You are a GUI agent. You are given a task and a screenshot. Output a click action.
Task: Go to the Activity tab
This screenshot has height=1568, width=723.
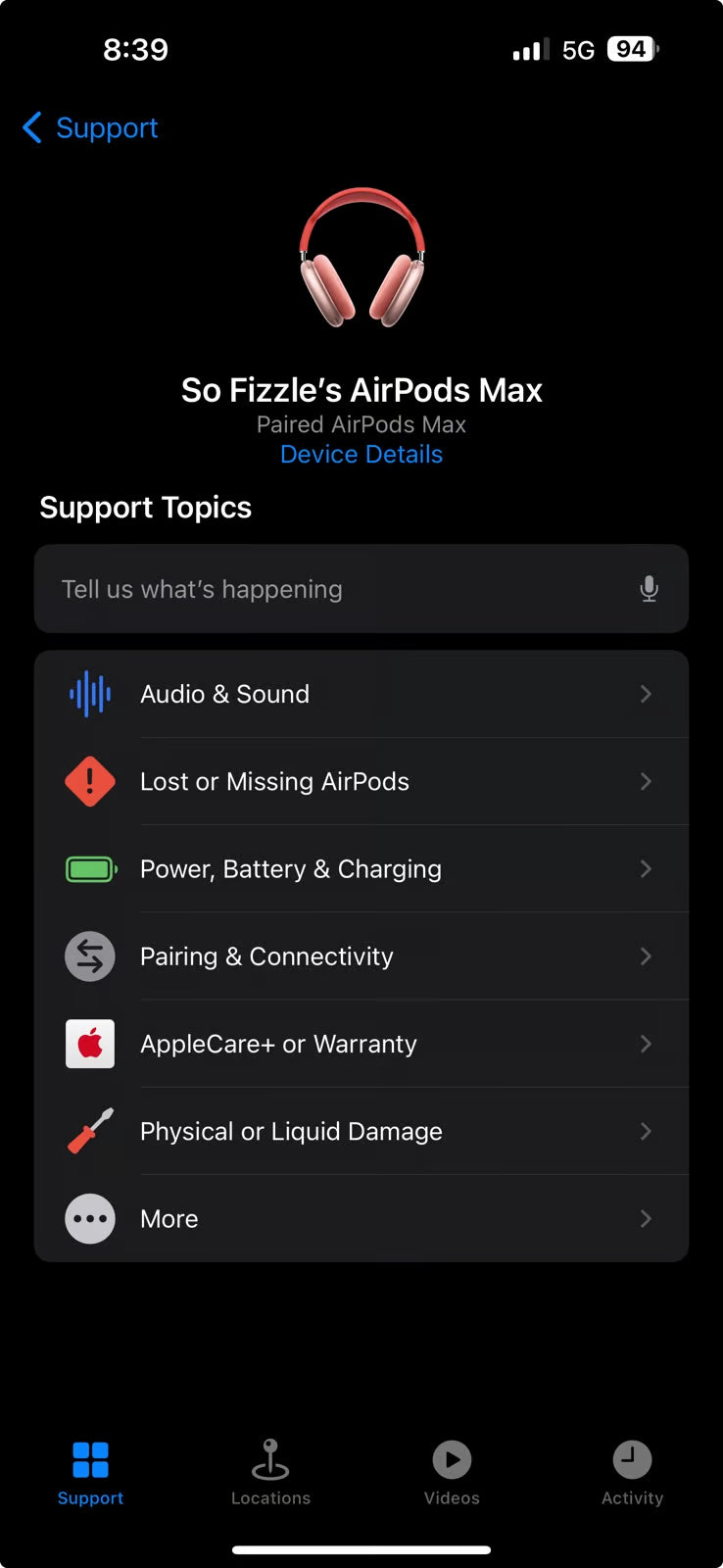pos(632,1470)
